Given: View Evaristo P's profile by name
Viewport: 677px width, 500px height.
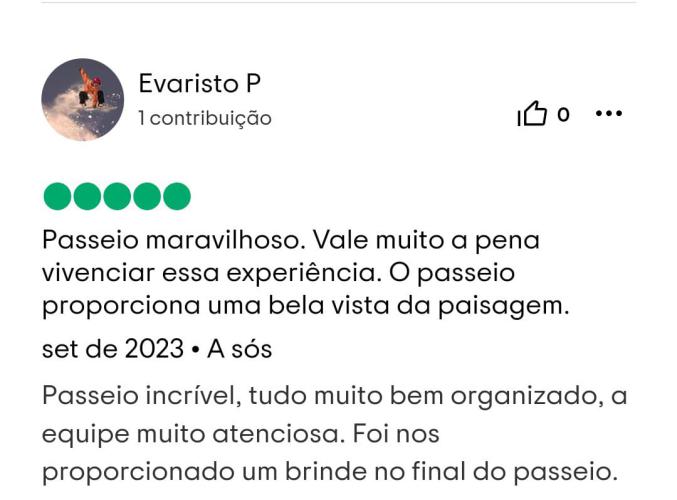Looking at the screenshot, I should coord(199,84).
